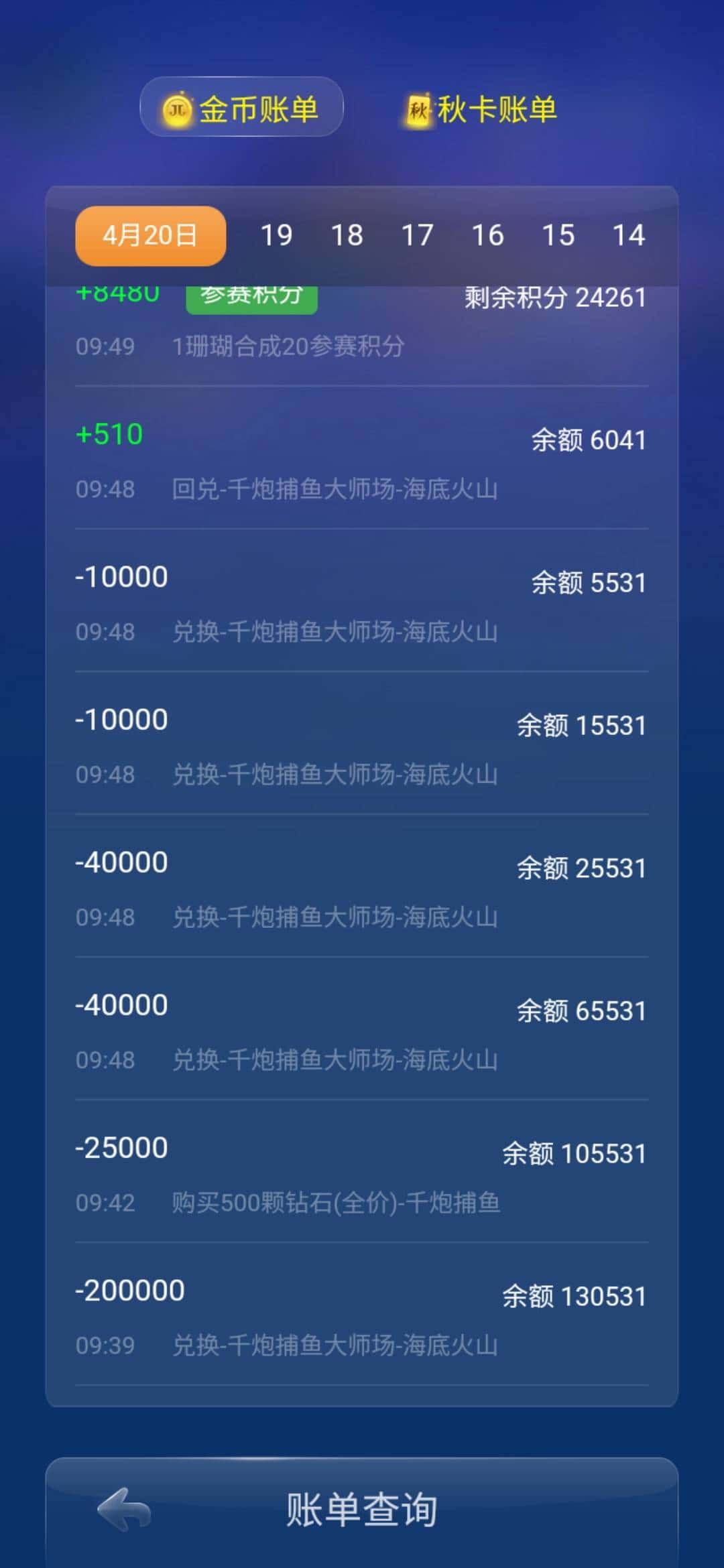The width and height of the screenshot is (724, 1568).
Task: Select the highlighted 4月20日 date pill
Action: 149,235
